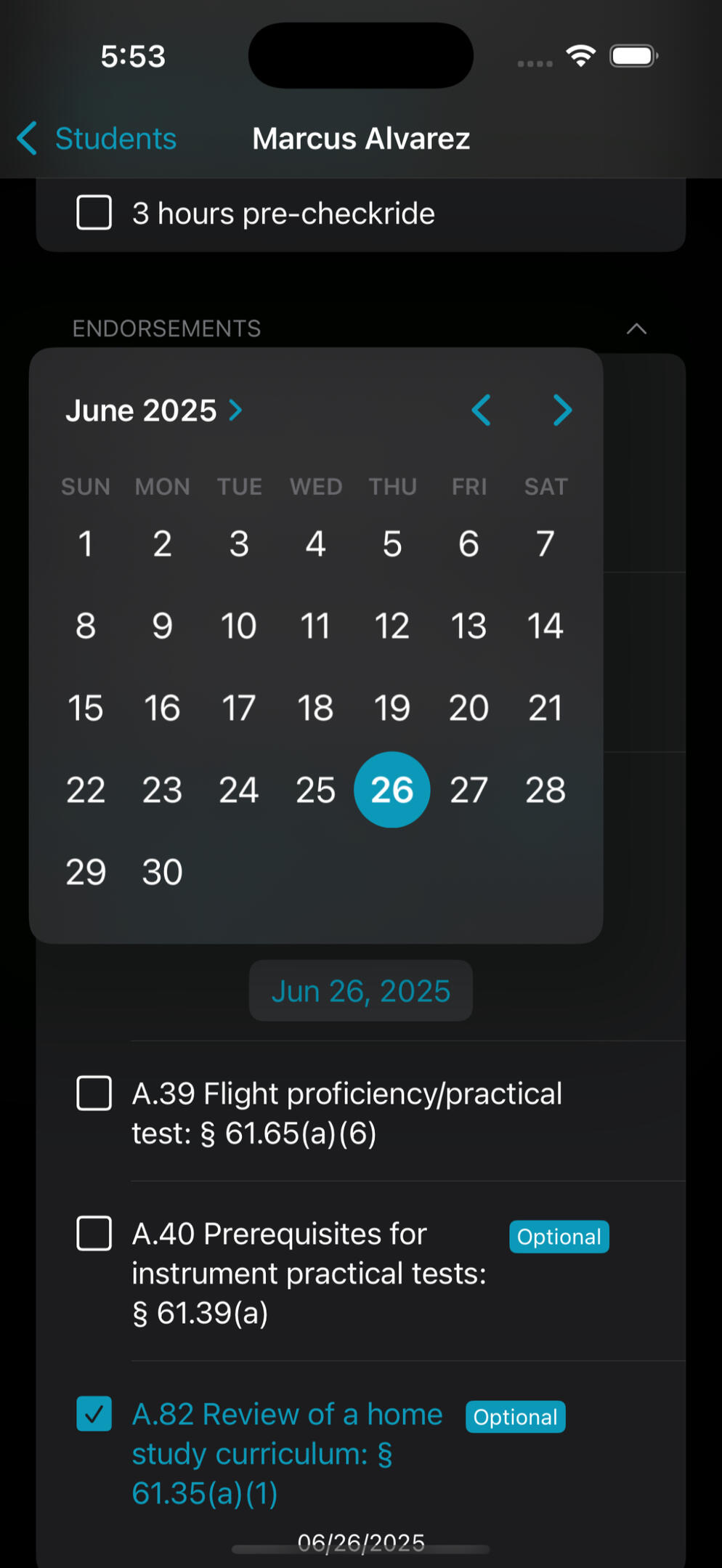The height and width of the screenshot is (1568, 722).
Task: Tap the Jun 26, 2025 date button
Action: coord(360,991)
